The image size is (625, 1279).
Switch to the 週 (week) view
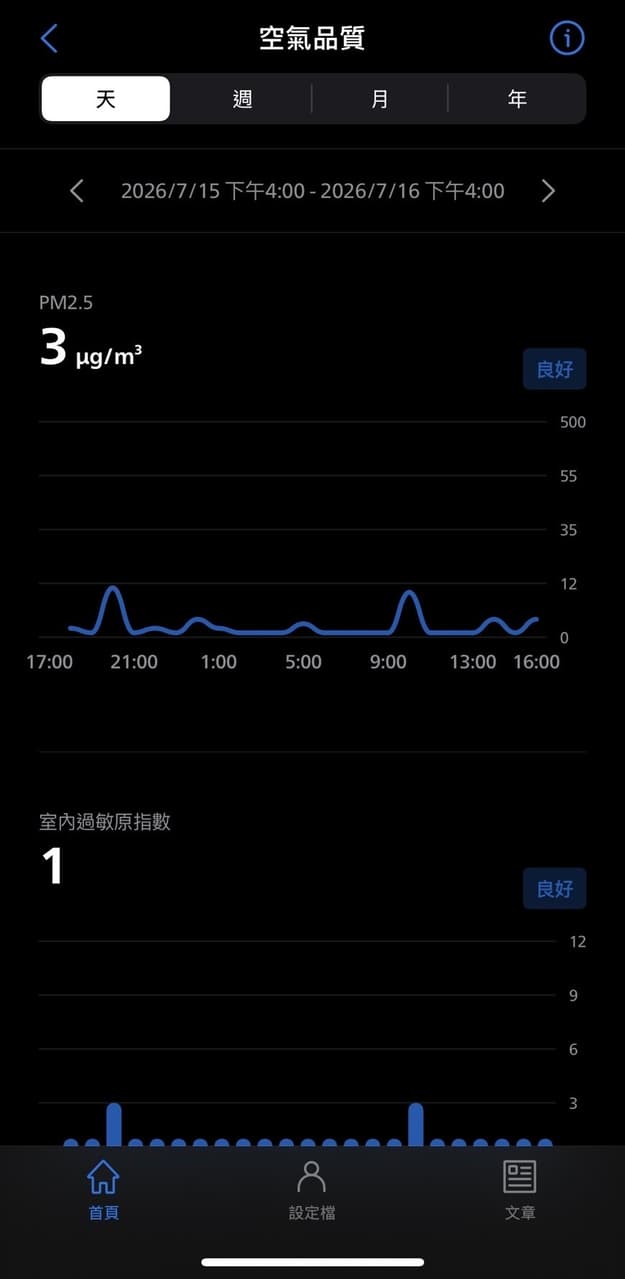coord(242,99)
